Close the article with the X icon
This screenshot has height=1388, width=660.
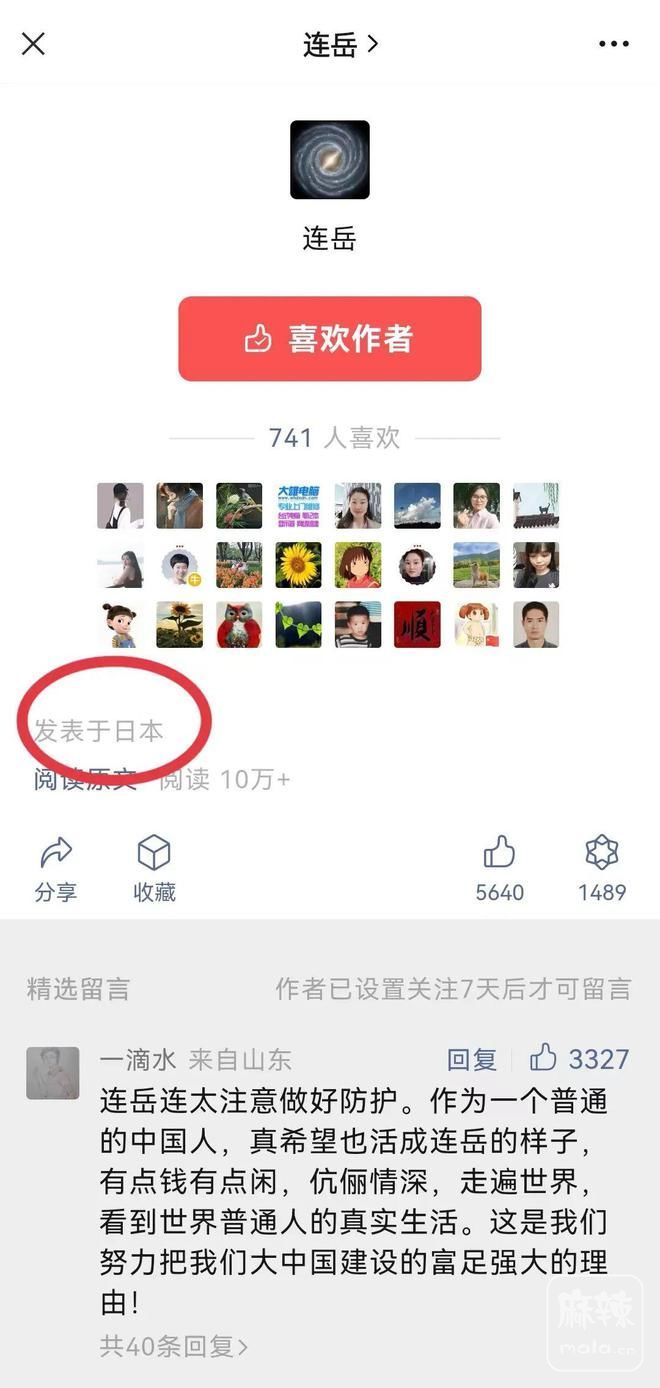(34, 44)
